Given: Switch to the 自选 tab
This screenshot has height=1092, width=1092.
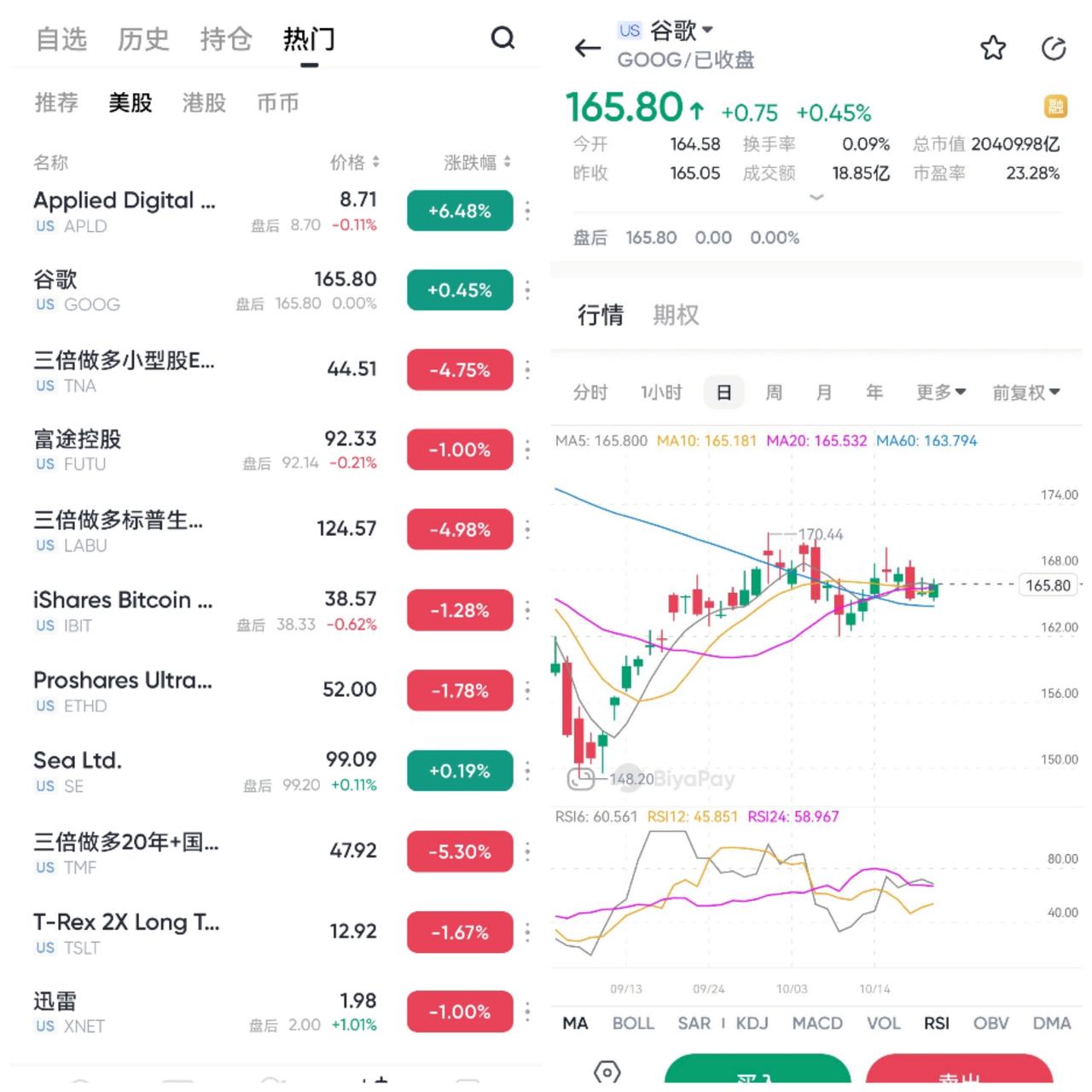Looking at the screenshot, I should (61, 39).
